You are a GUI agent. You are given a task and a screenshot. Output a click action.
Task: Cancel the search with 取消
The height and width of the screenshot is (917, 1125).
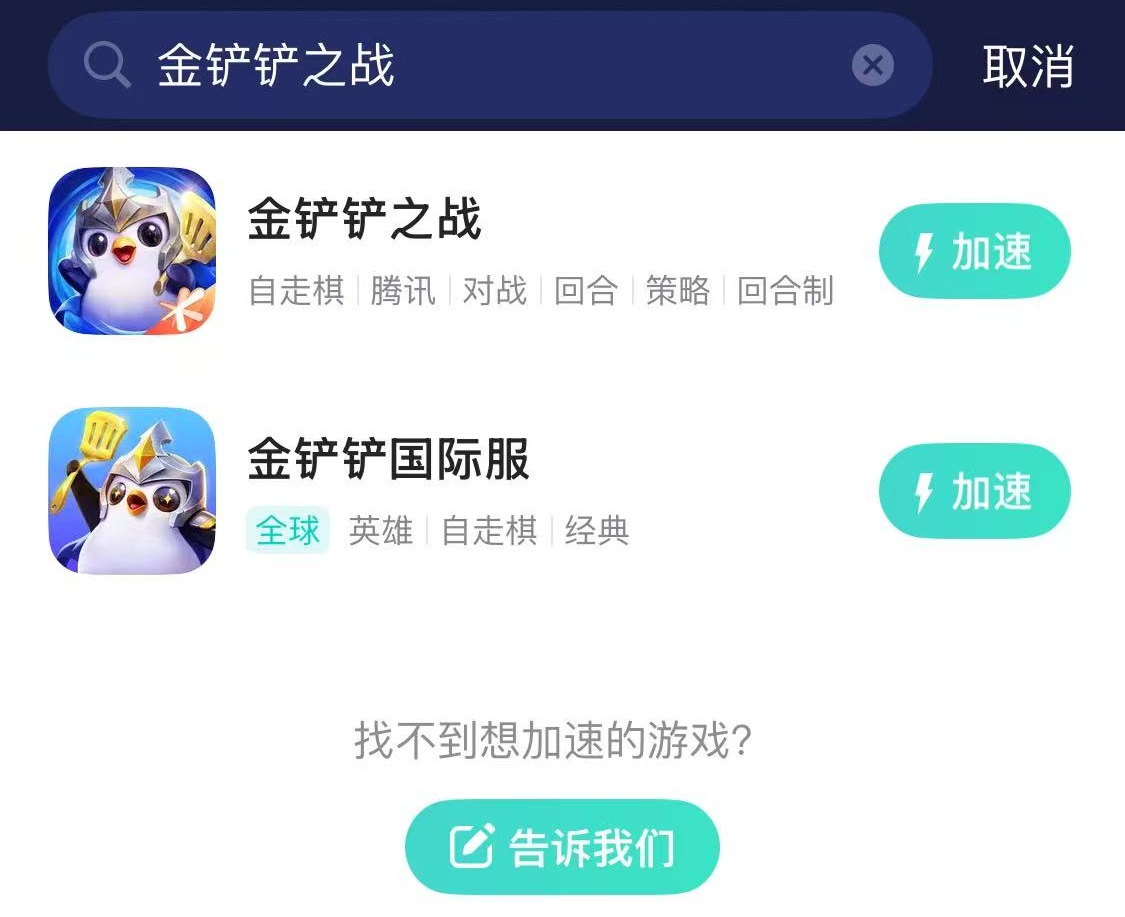[1027, 67]
